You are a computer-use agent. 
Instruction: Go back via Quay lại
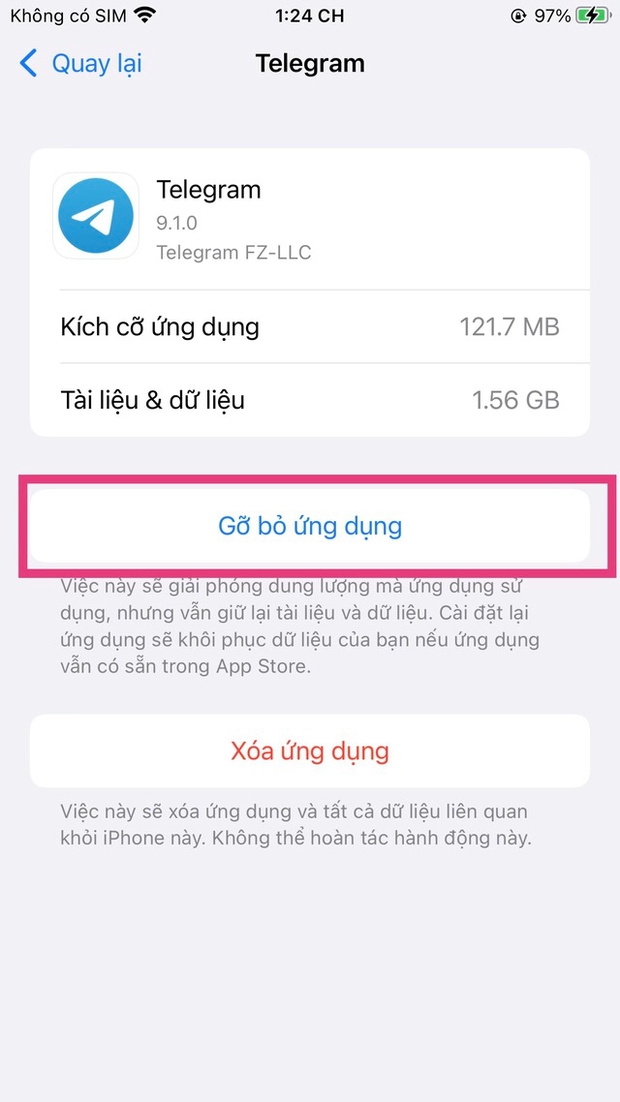point(80,64)
